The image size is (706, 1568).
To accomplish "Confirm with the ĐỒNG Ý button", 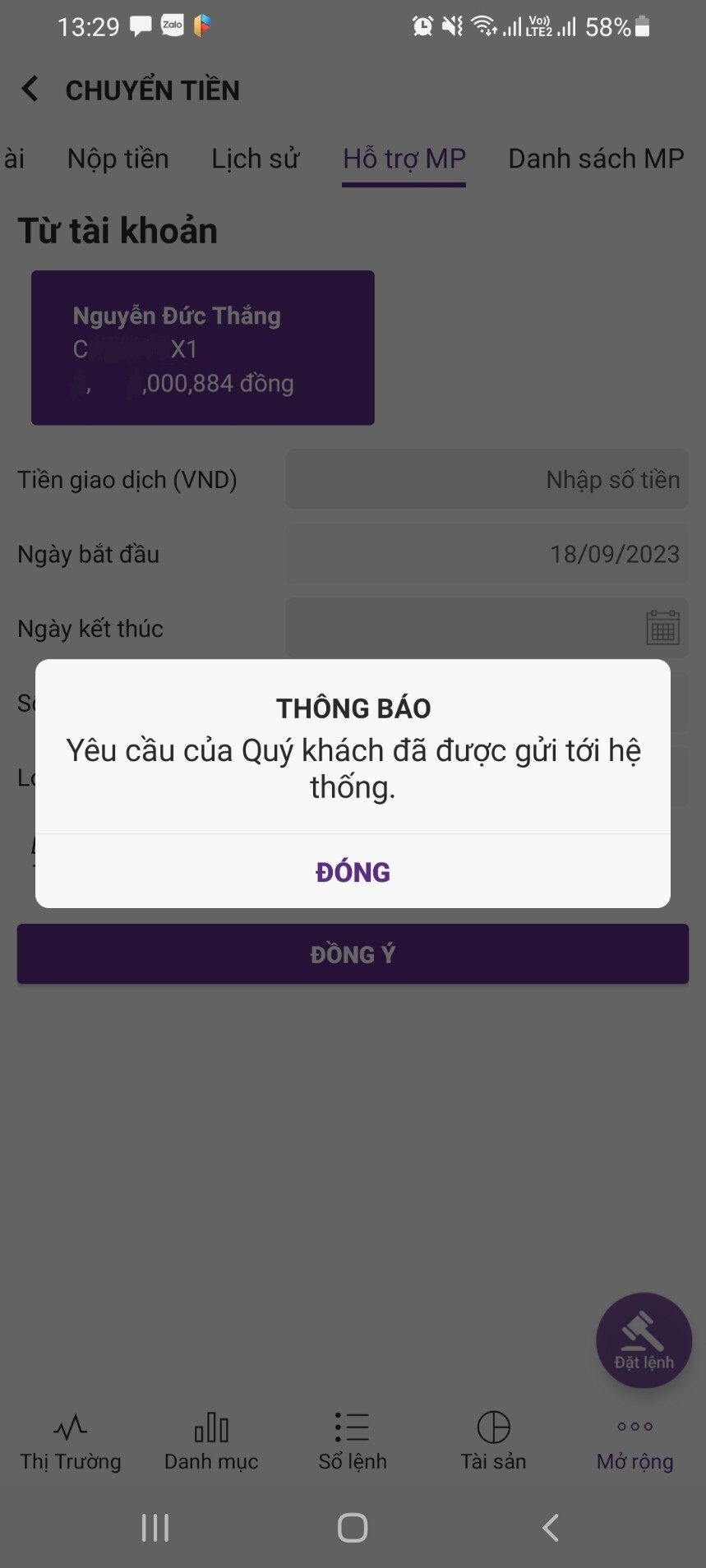I will click(x=353, y=954).
